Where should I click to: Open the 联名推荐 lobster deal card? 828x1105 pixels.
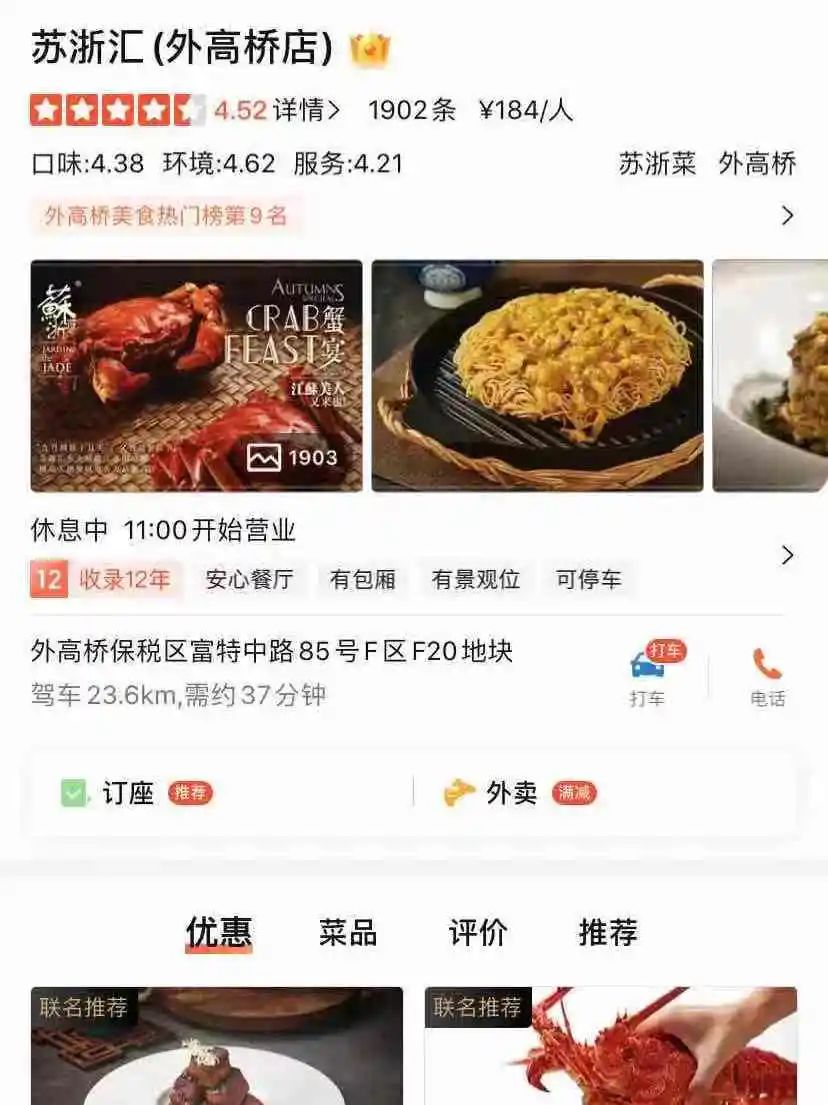[610, 1045]
